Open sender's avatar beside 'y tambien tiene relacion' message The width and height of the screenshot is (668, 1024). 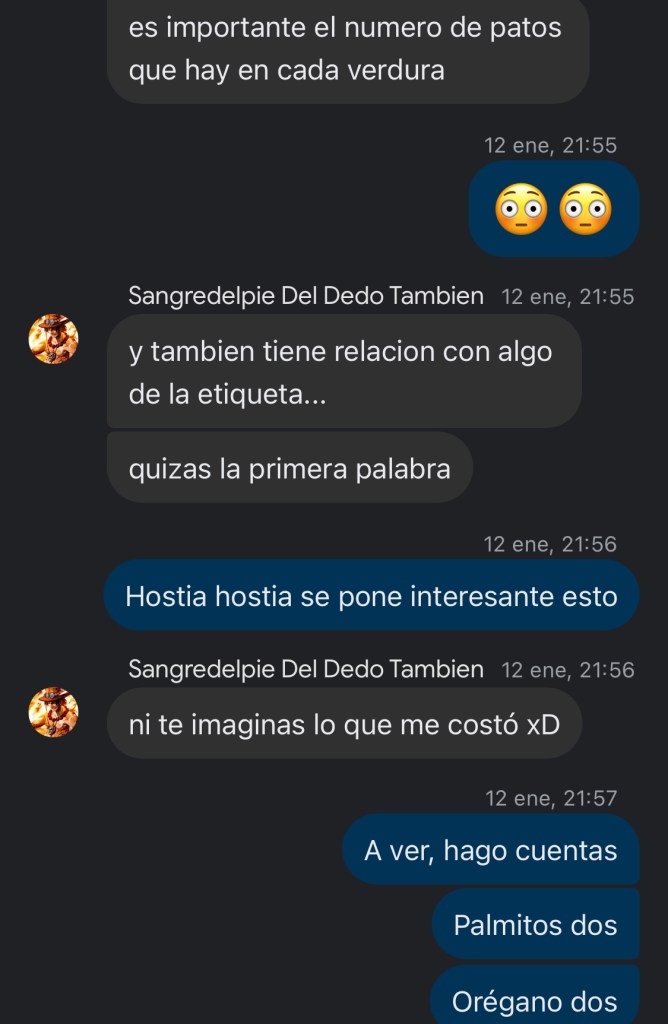(x=54, y=338)
